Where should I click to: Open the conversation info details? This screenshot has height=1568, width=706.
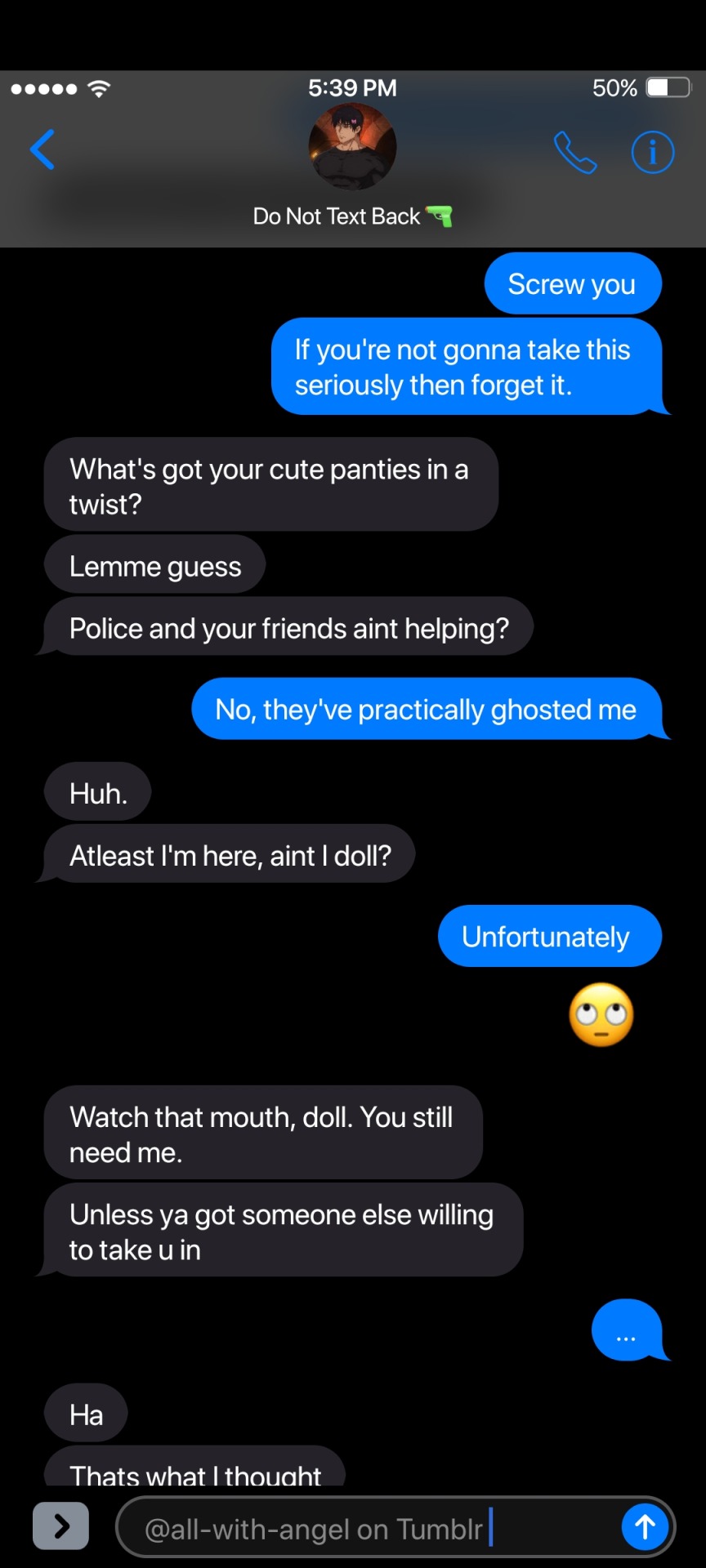pos(652,153)
